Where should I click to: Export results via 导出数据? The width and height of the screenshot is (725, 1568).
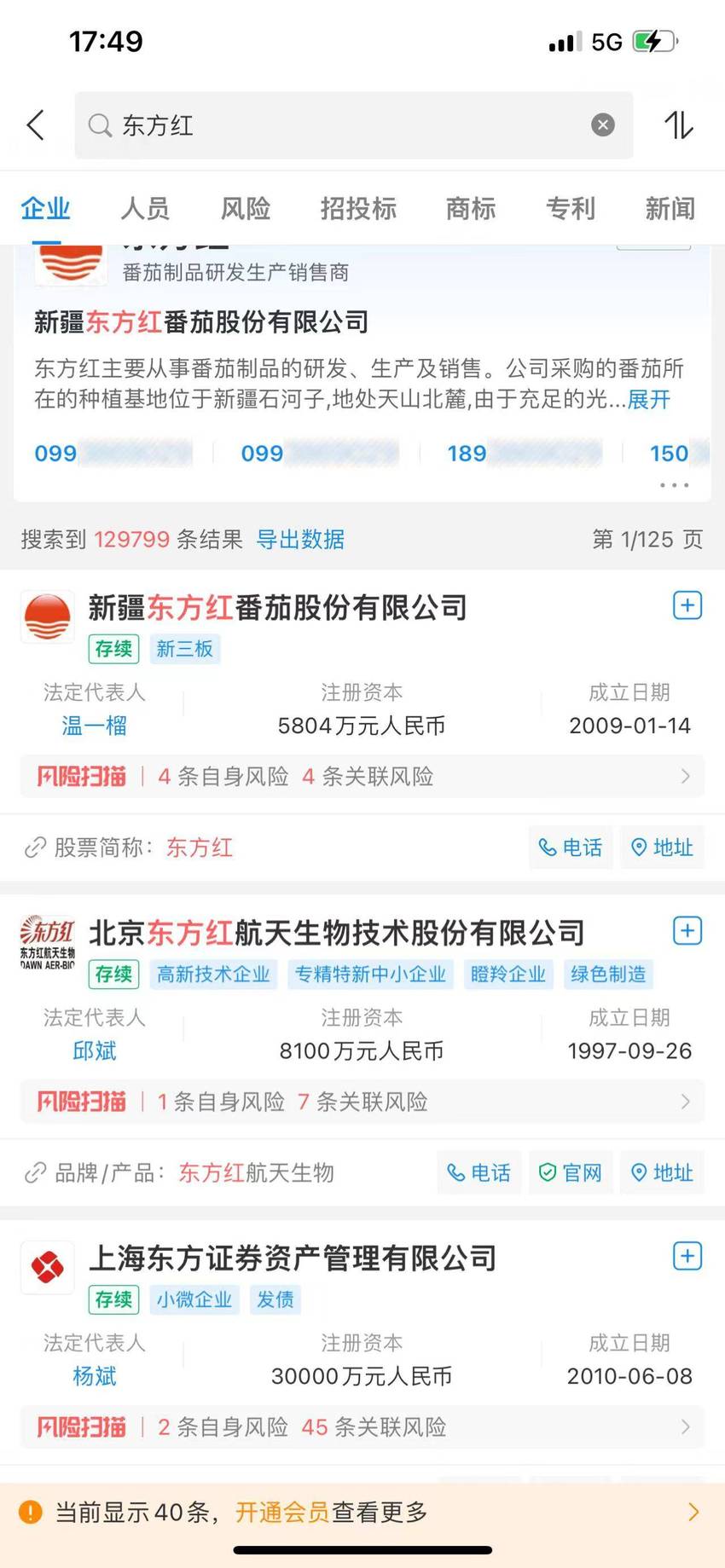[x=300, y=539]
